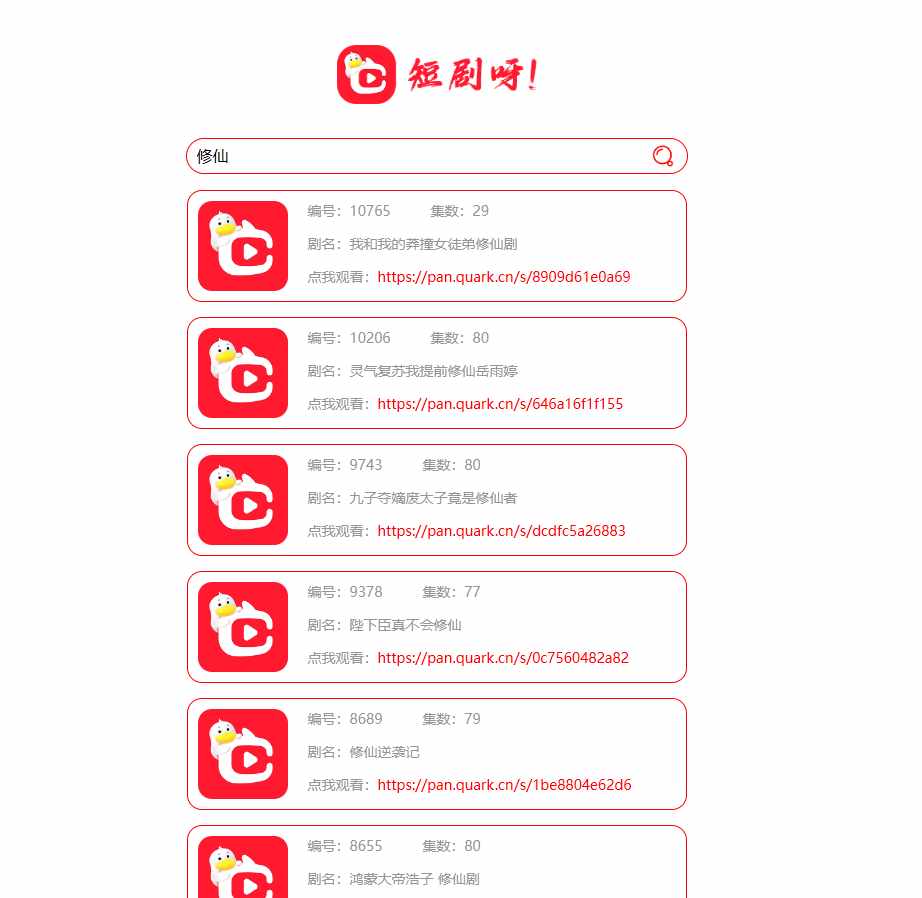Open the Quark link for 我和我的莽撞女徒弟修仙剧
This screenshot has height=898, width=922.
click(503, 277)
